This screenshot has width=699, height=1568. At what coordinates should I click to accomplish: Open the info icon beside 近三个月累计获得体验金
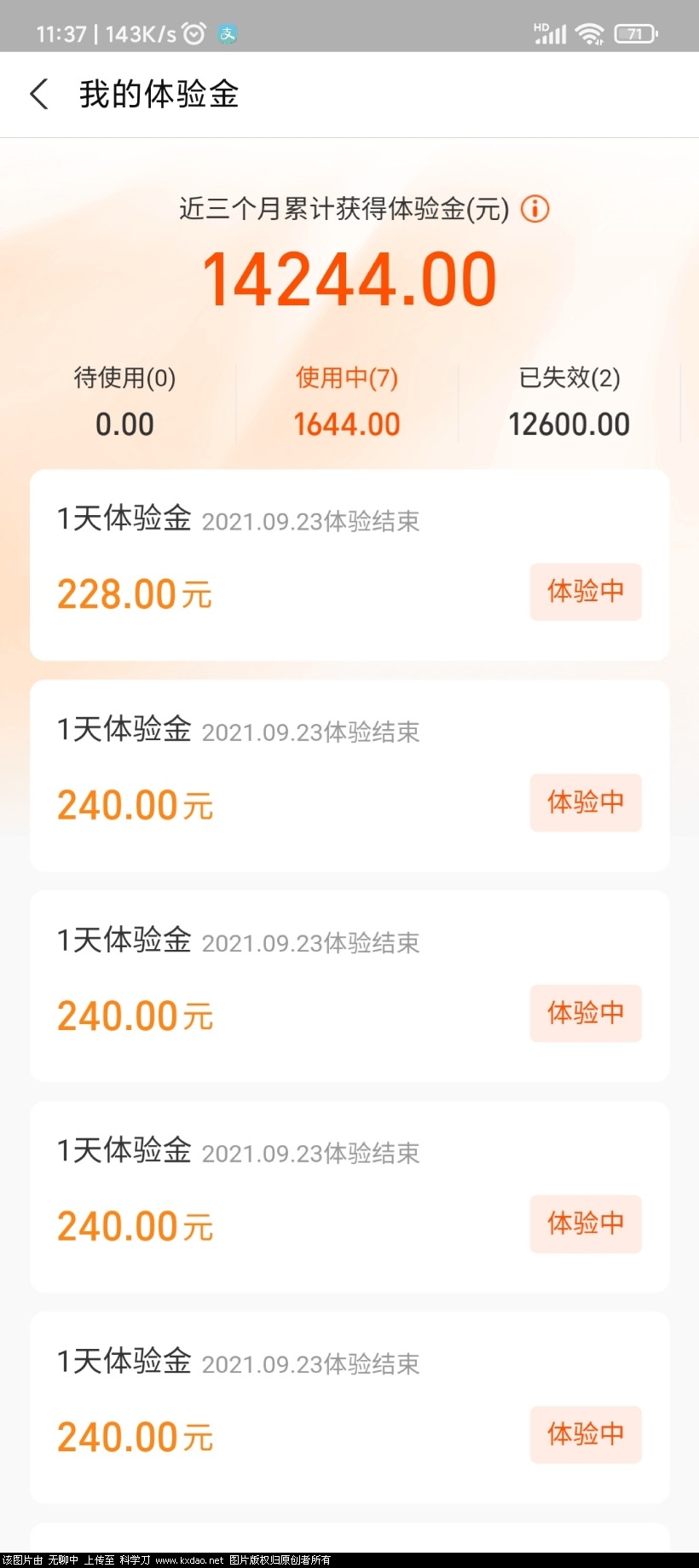(x=534, y=208)
